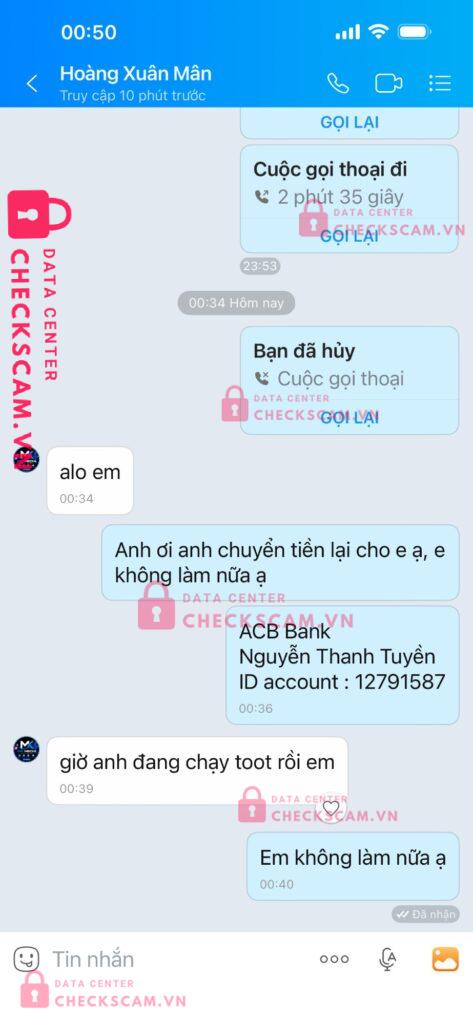
Task: Tap GỌI LẠI under the 2 phút 35 giây call
Action: point(349,236)
